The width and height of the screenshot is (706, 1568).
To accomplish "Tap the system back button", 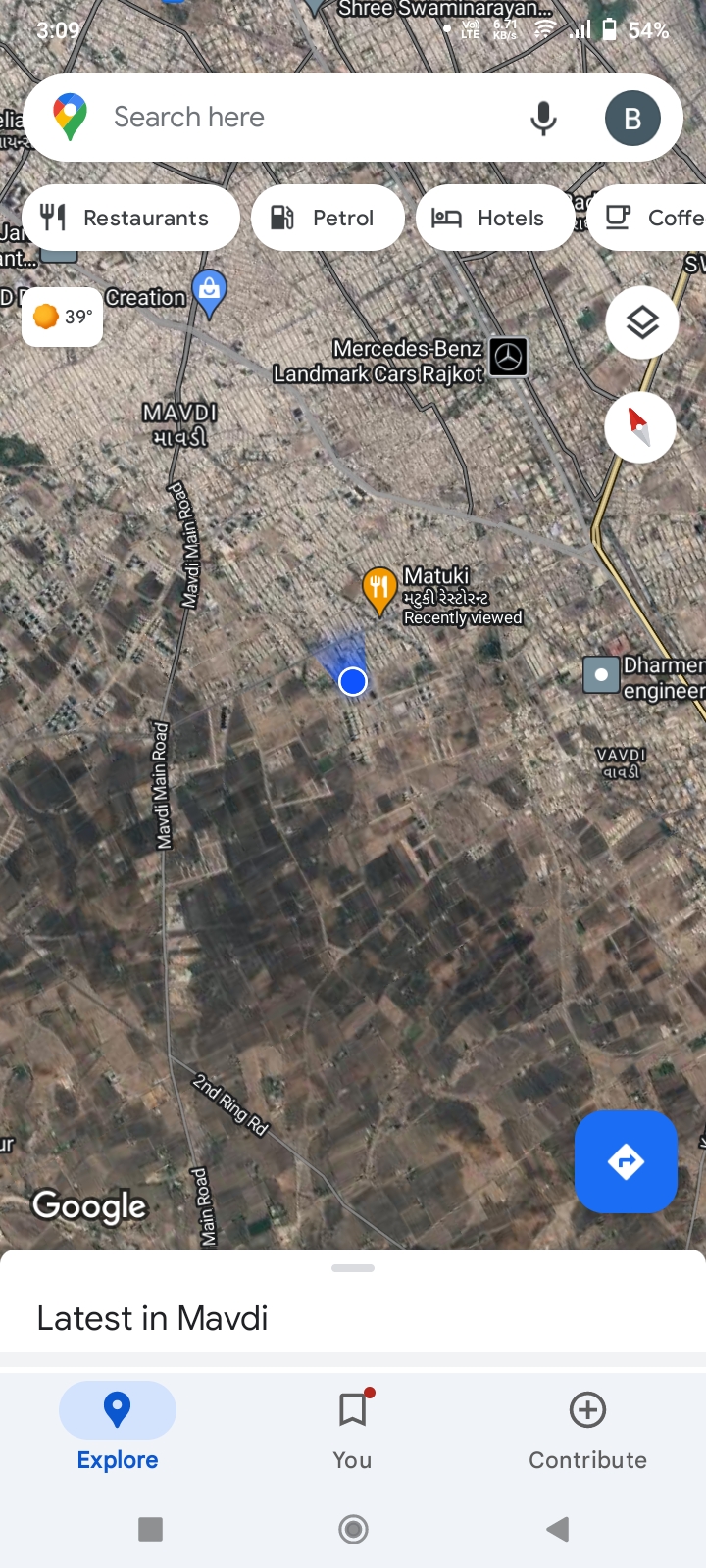I will 558,1529.
